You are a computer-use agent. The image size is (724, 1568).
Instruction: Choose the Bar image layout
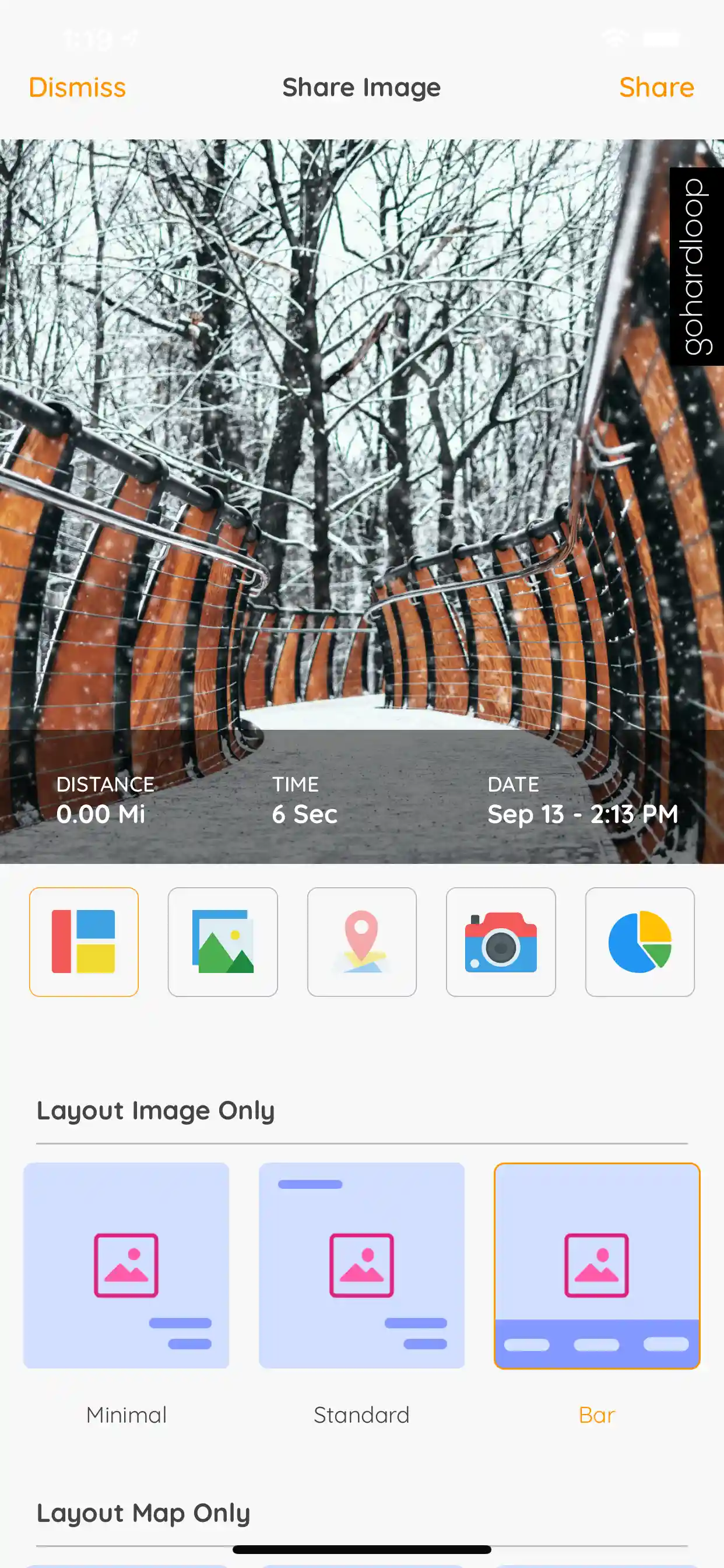click(x=597, y=1265)
